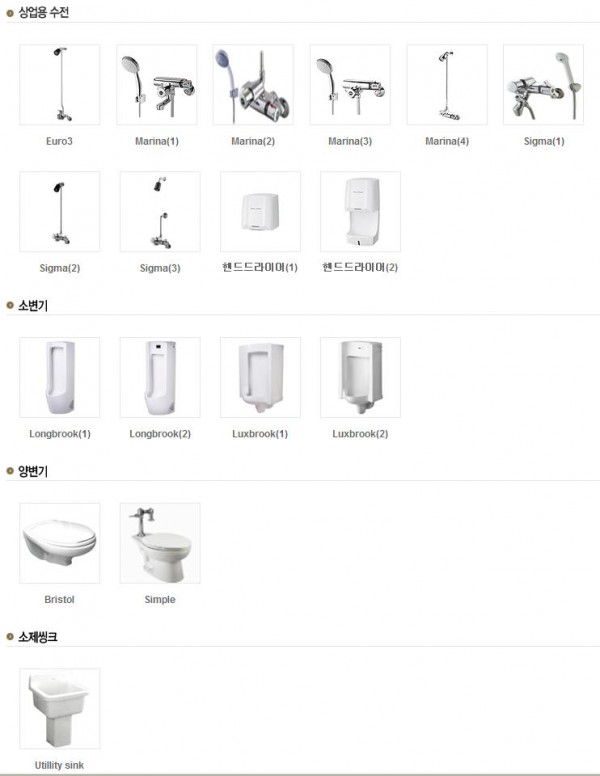Open the Utillity sink product
The image size is (600, 776).
(x=60, y=709)
